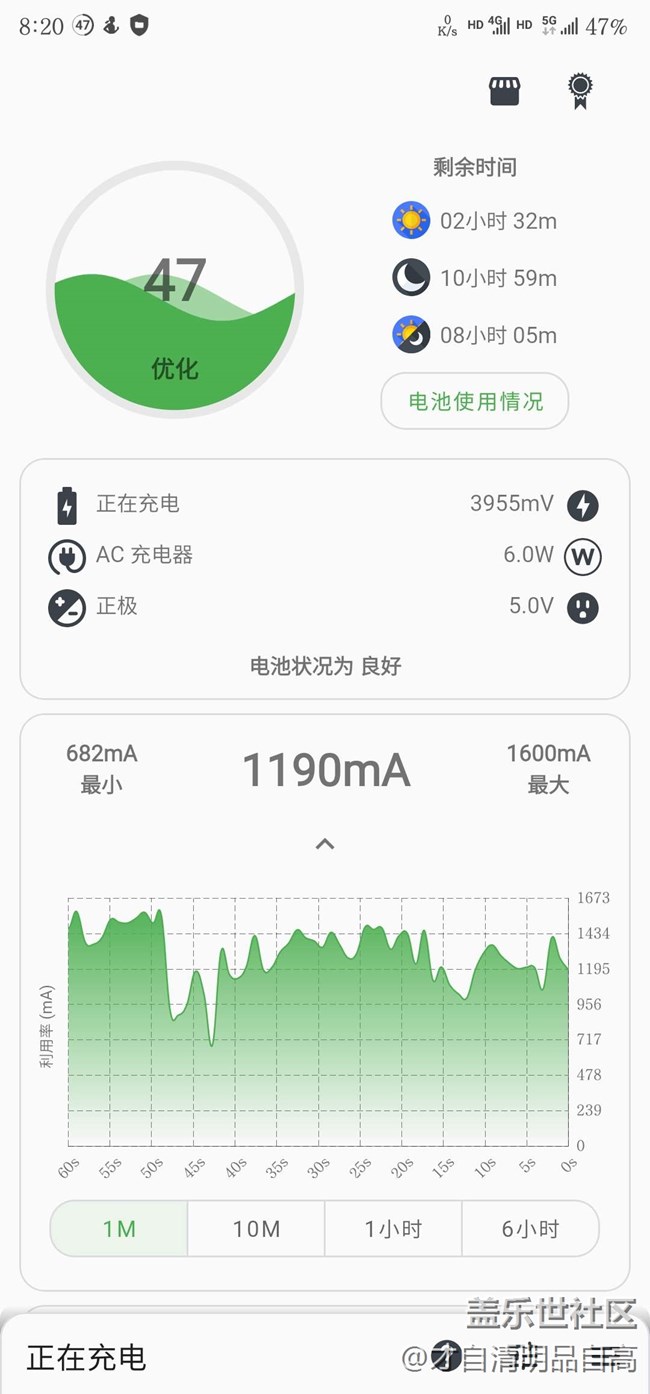Open the award badge icon
The width and height of the screenshot is (650, 1394).
[579, 91]
